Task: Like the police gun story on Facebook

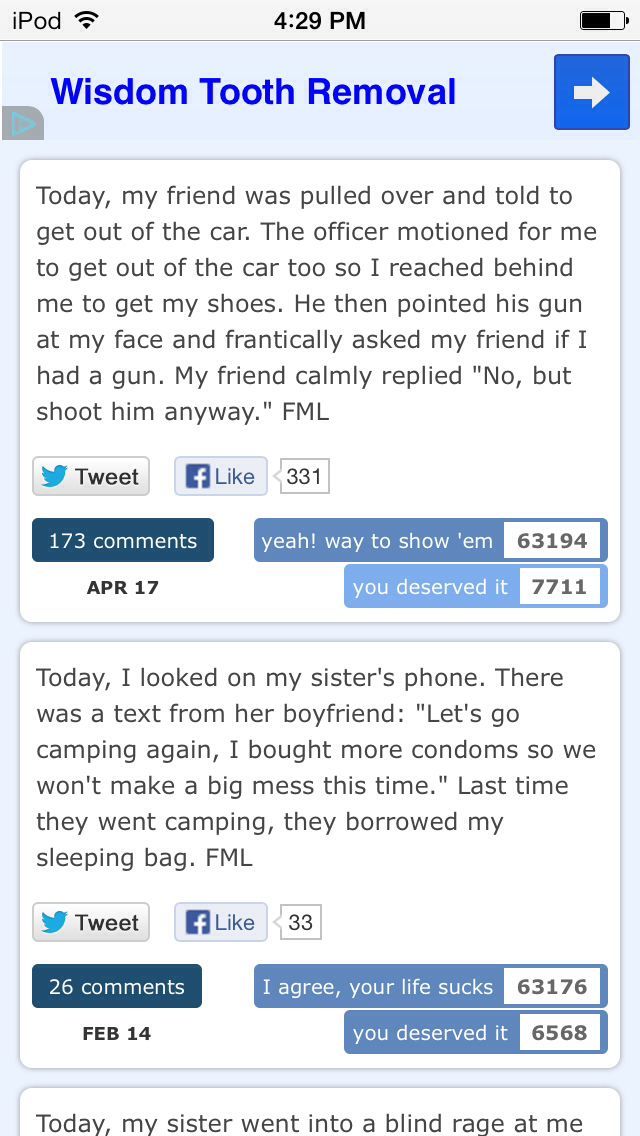Action: pos(221,476)
